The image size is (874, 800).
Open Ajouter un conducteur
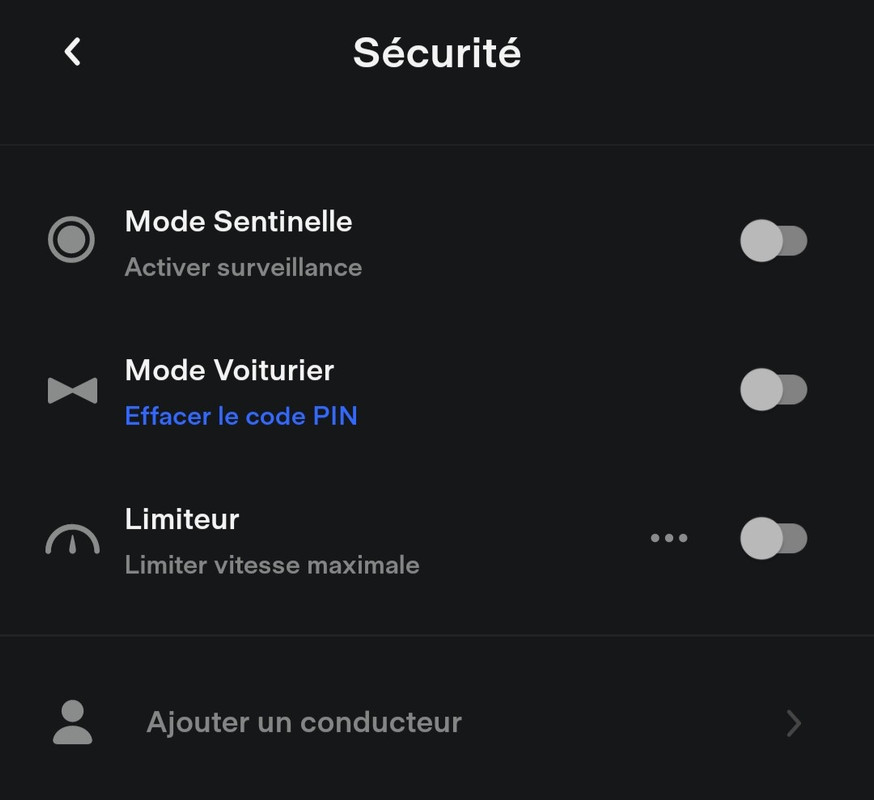coord(304,722)
